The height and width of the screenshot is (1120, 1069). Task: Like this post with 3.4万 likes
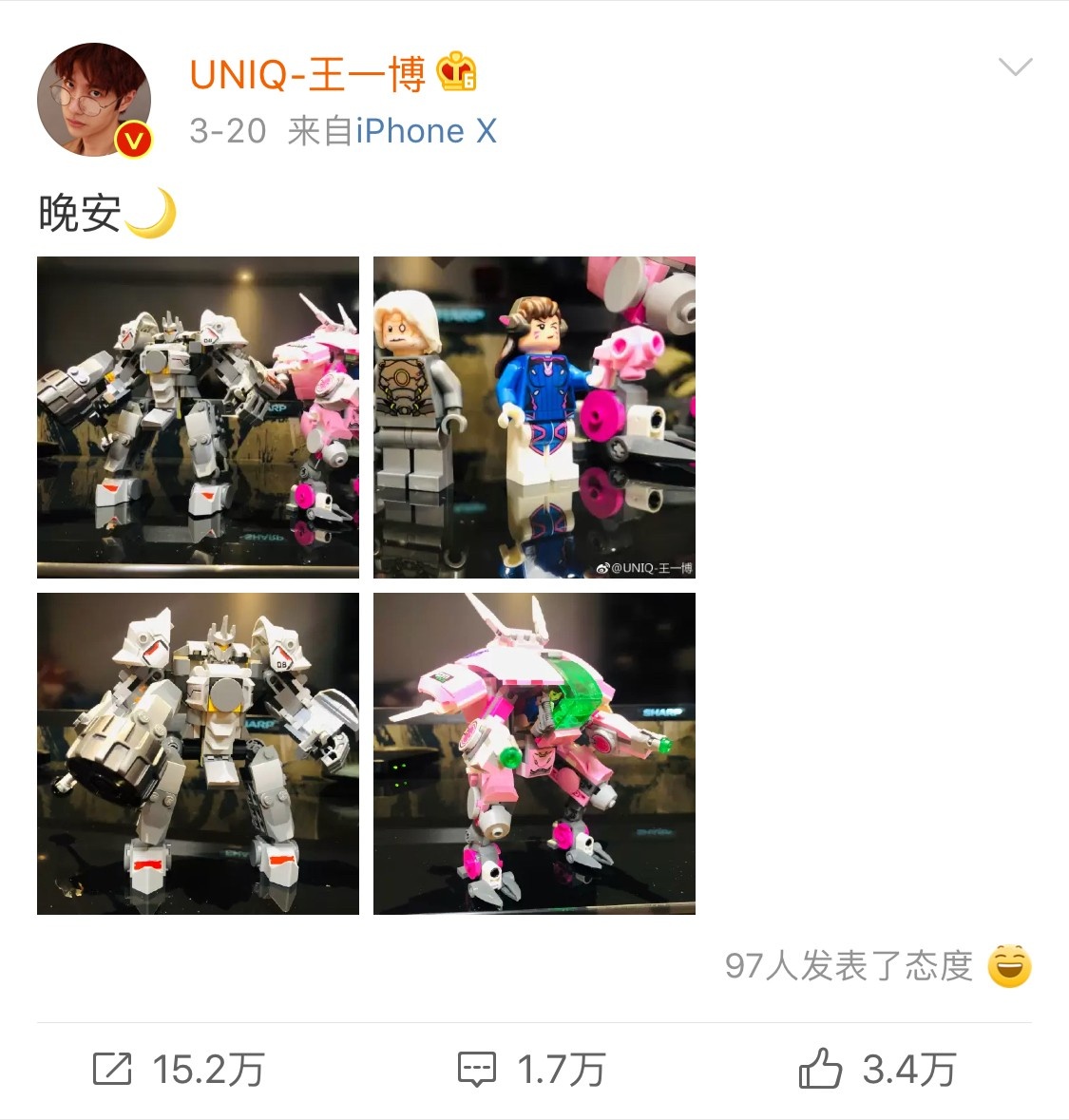pos(877,1070)
